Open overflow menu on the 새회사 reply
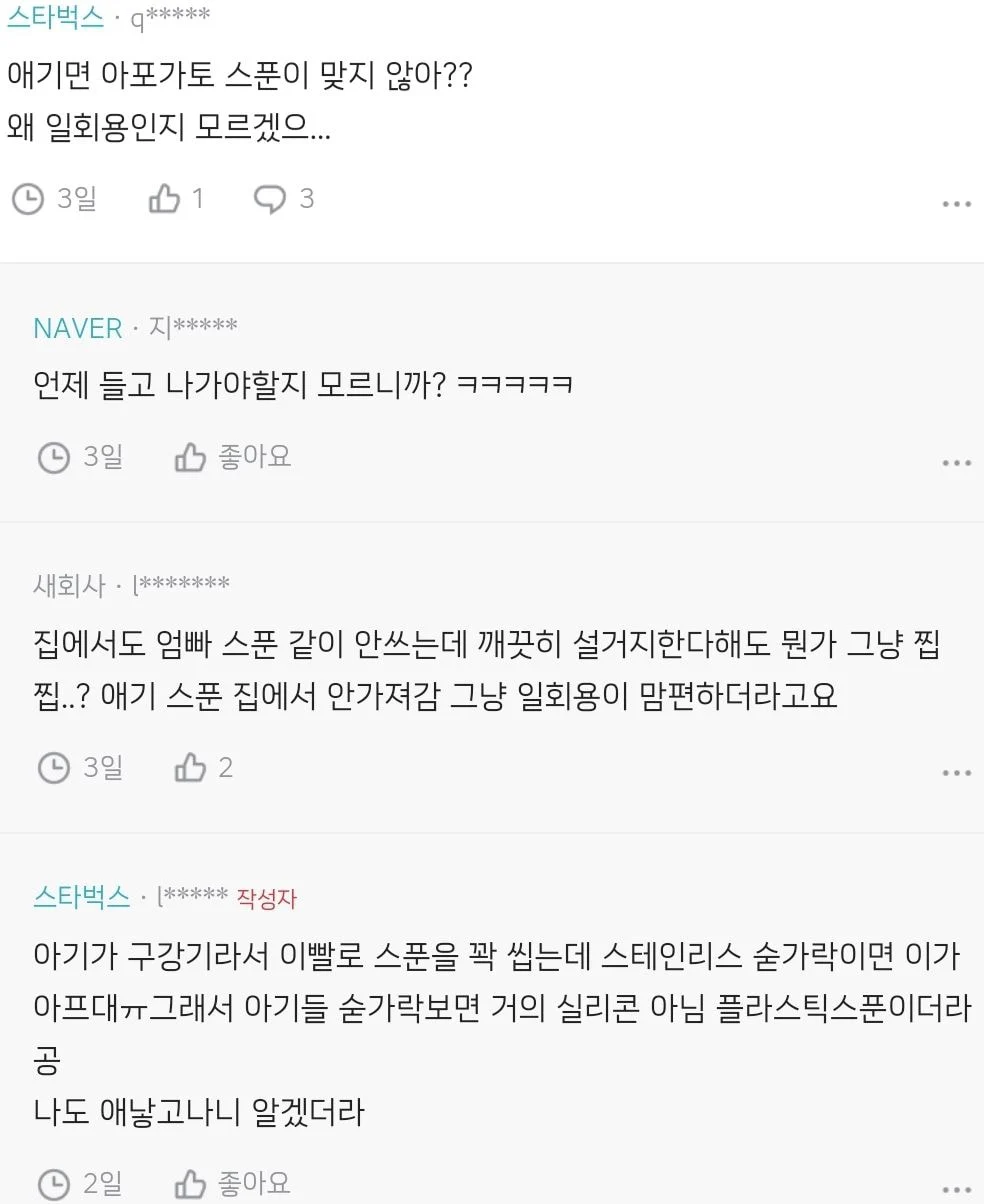 (956, 773)
